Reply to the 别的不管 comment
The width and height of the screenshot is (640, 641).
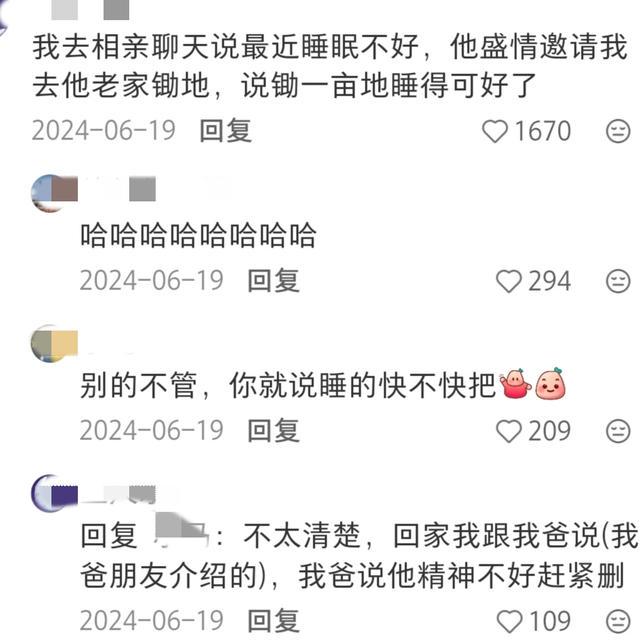tap(273, 431)
